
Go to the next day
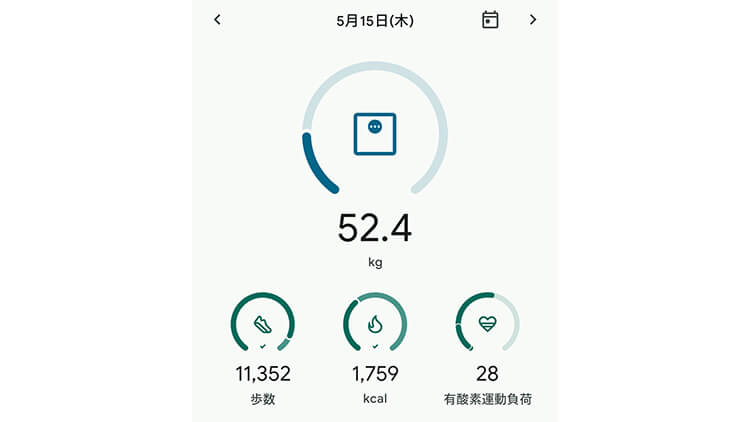[x=532, y=19]
